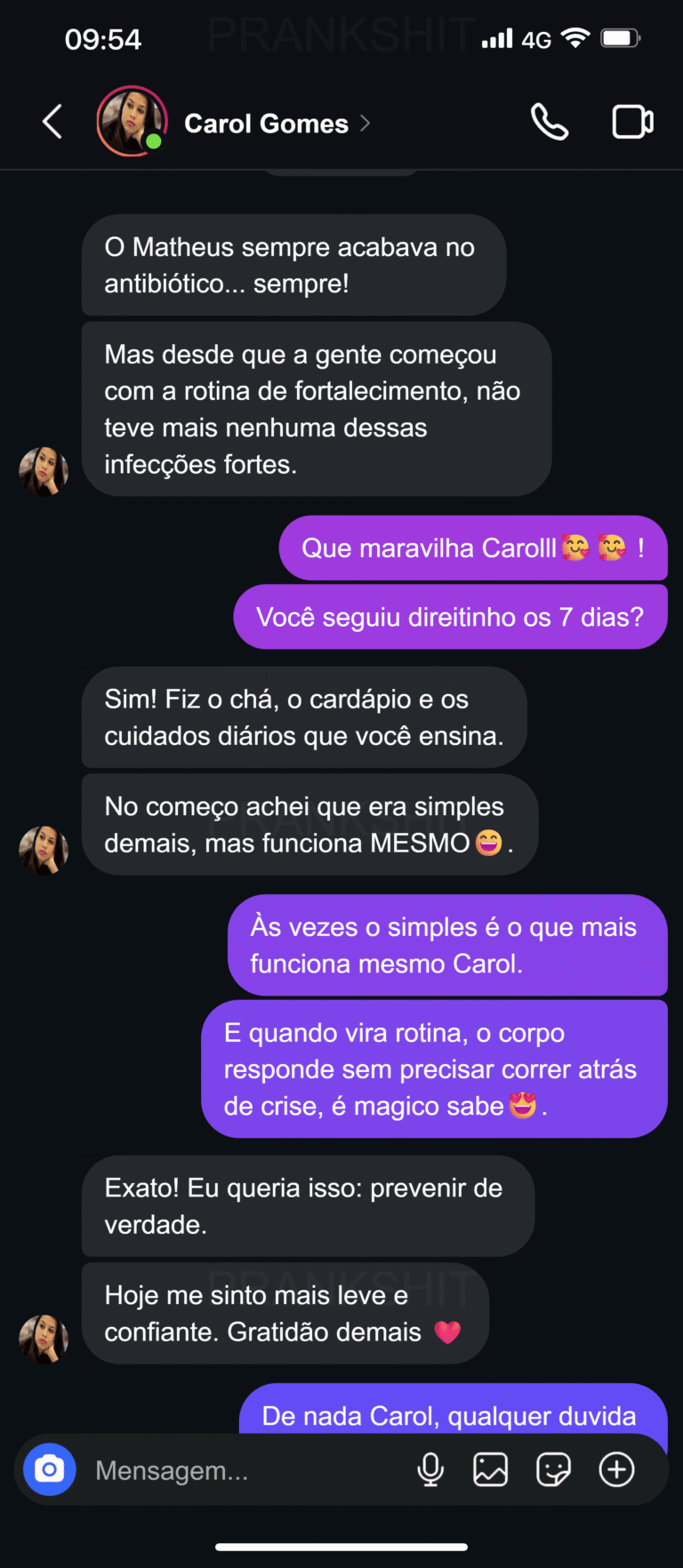Go back to the messages list
Image resolution: width=683 pixels, height=1568 pixels.
point(52,122)
